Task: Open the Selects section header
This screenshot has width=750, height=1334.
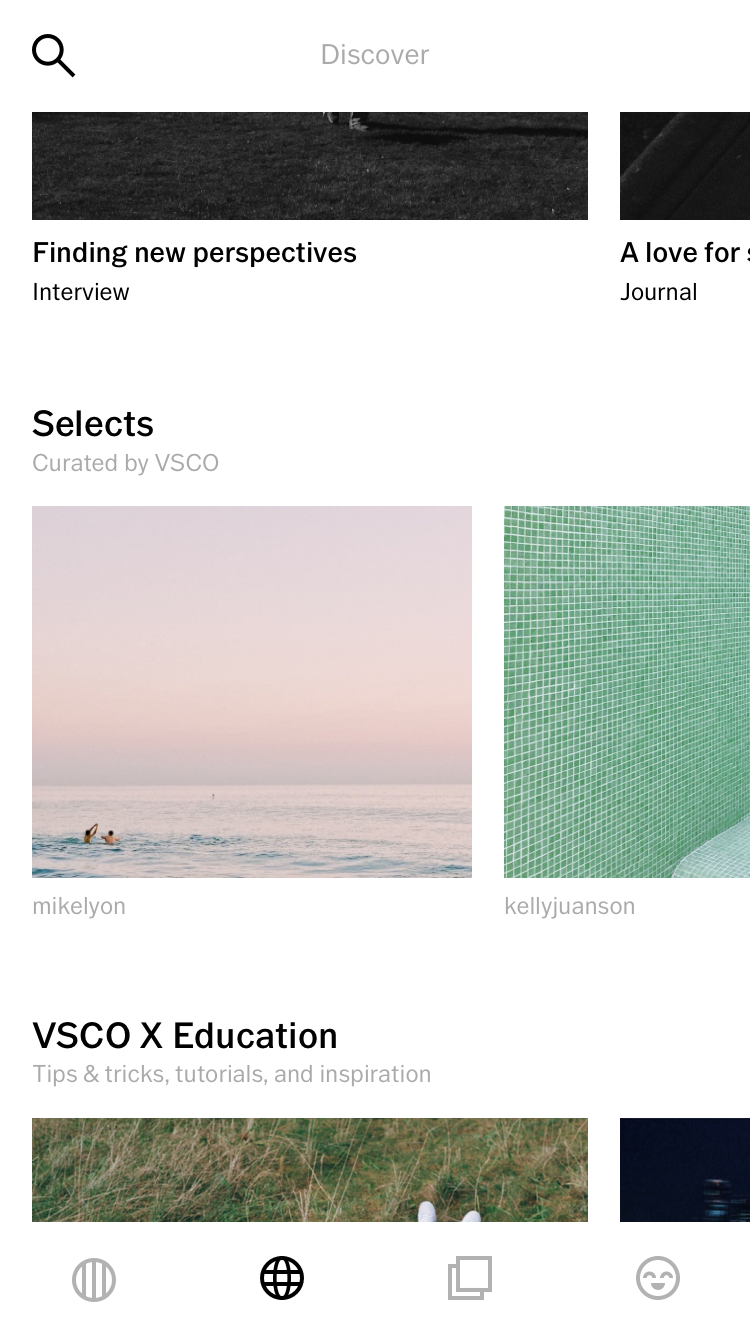Action: point(93,424)
